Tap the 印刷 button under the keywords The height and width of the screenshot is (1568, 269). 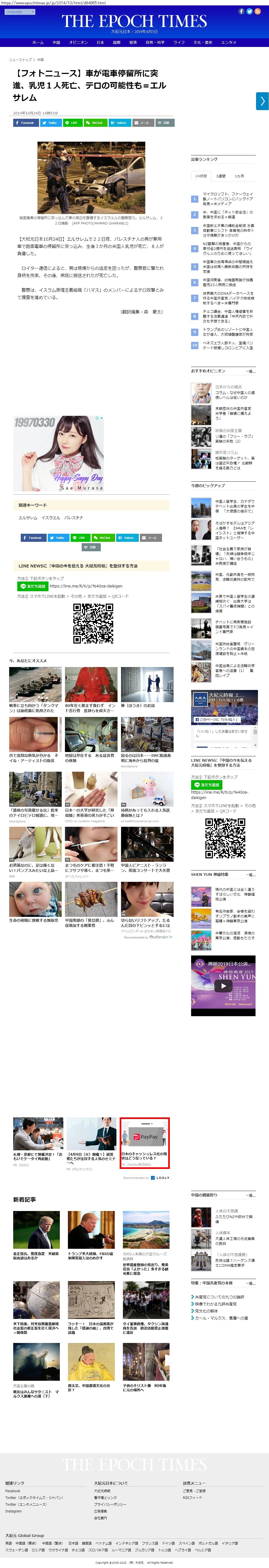click(90, 547)
